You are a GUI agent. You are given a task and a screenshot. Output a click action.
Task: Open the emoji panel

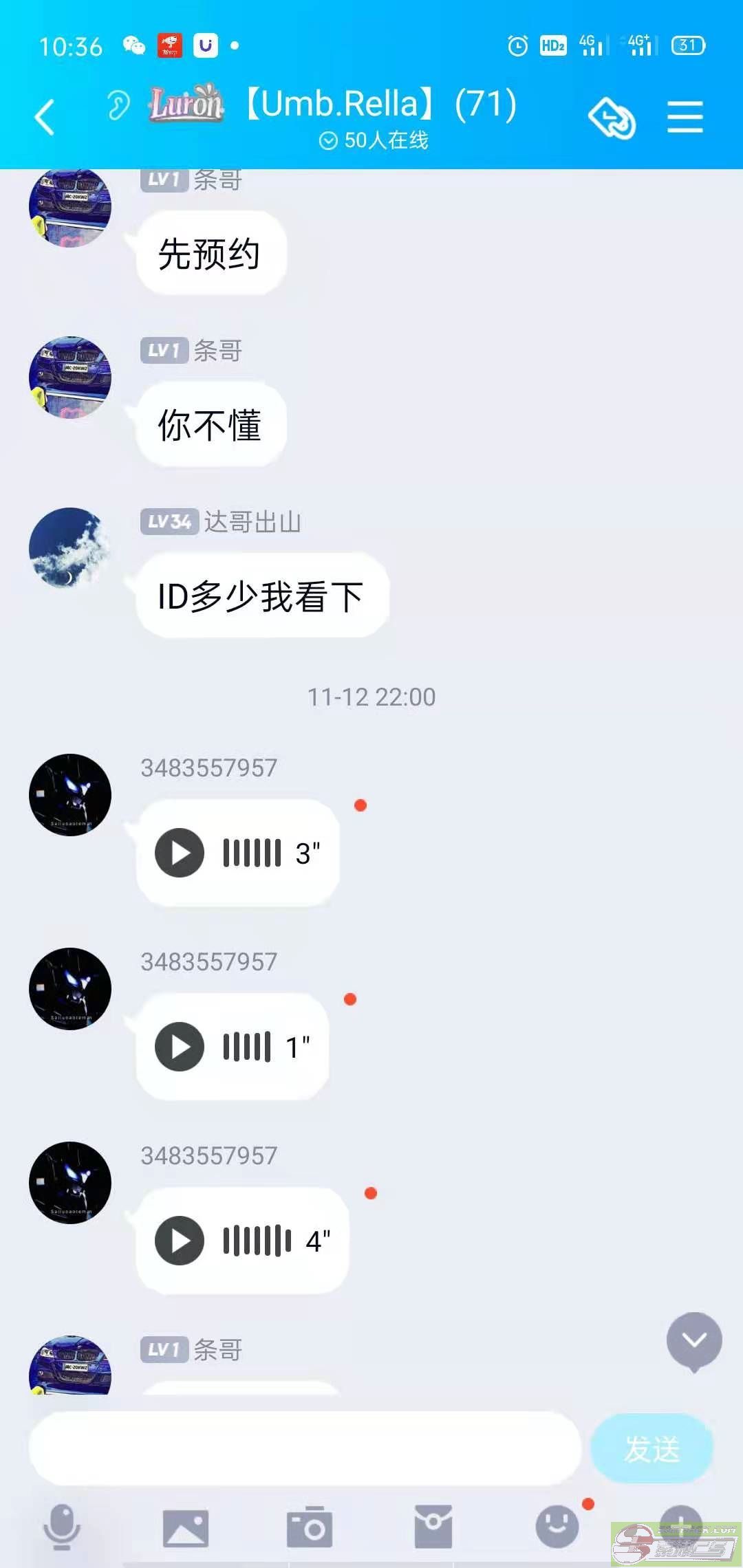point(557,1526)
